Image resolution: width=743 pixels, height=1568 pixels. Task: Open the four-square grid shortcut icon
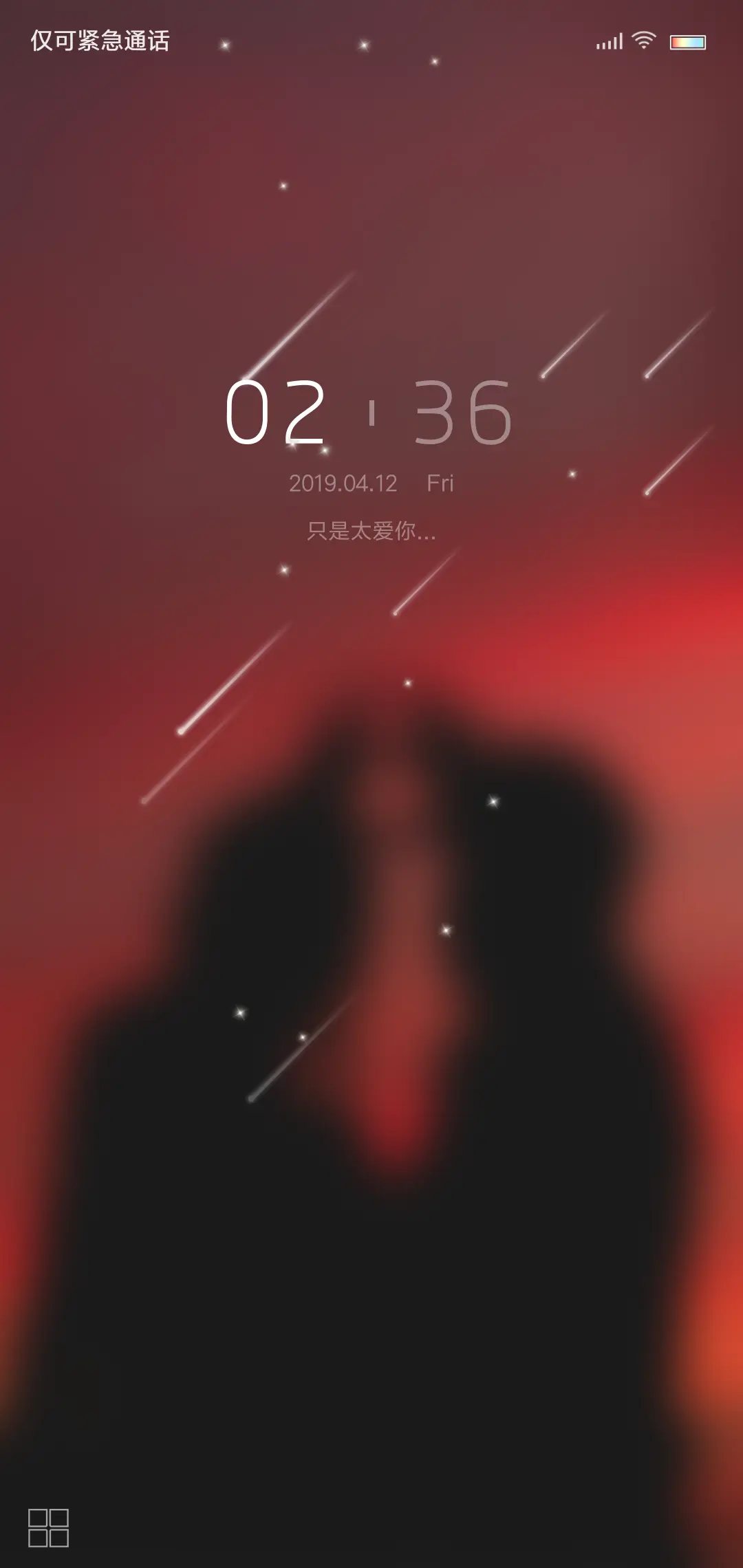tap(48, 1527)
